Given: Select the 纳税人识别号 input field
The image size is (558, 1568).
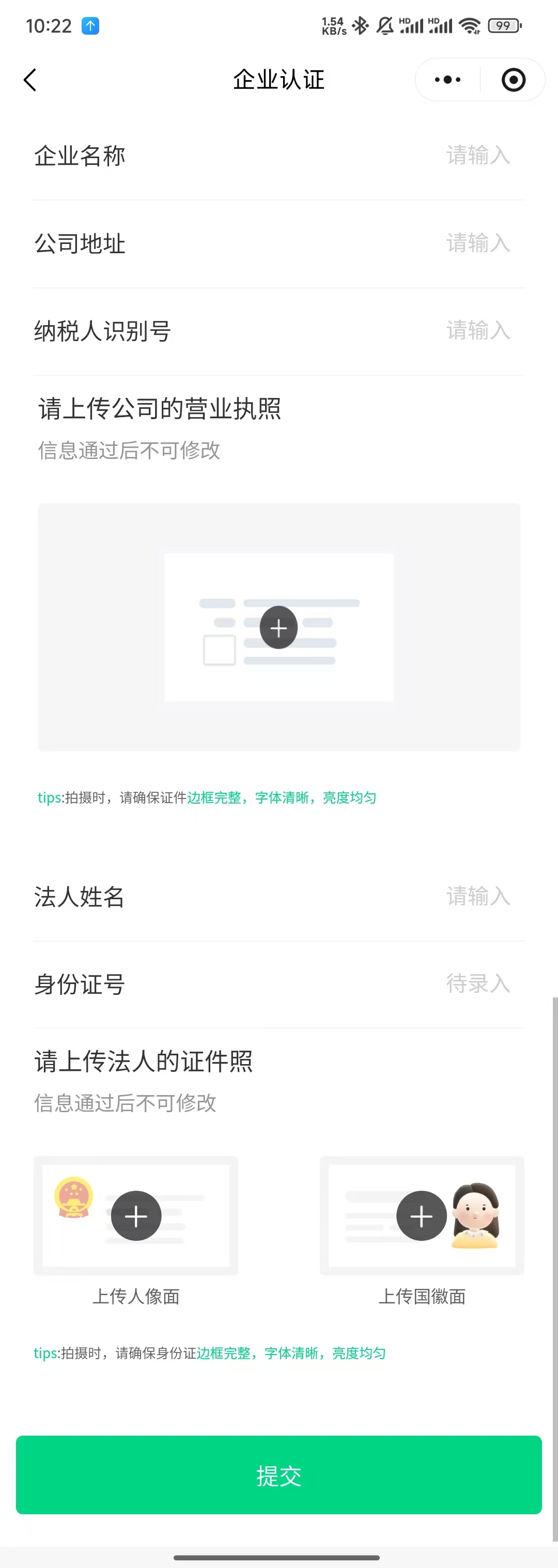Looking at the screenshot, I should tap(477, 331).
